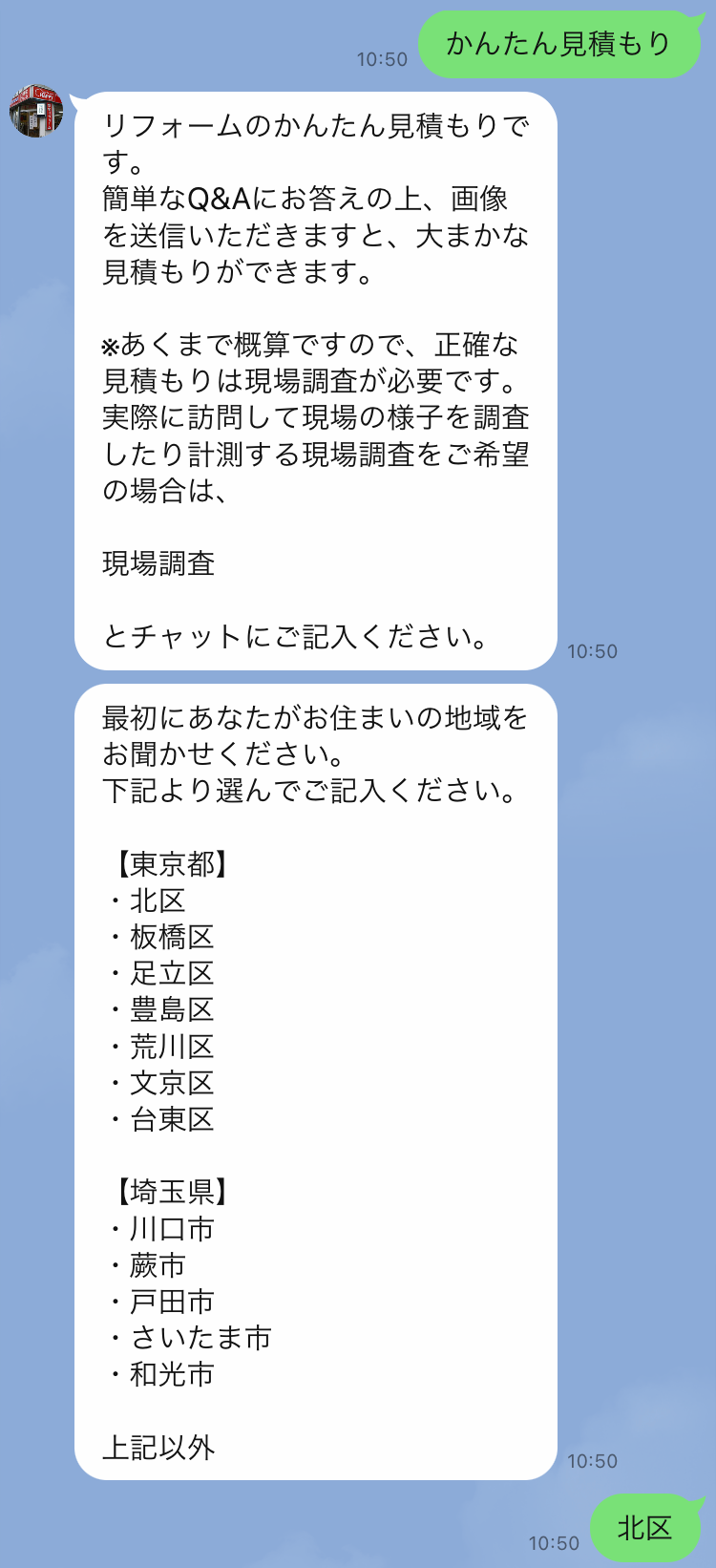Open the sender's profile avatar
The width and height of the screenshot is (716, 1568).
(36, 112)
